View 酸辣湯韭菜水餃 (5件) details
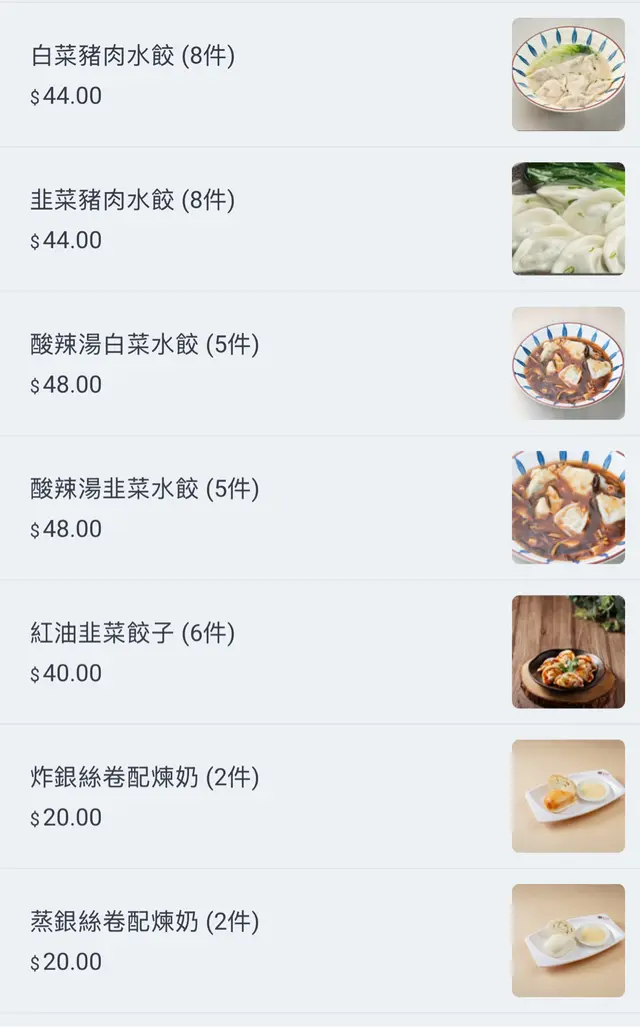Viewport: 640px width, 1027px height. click(x=145, y=489)
